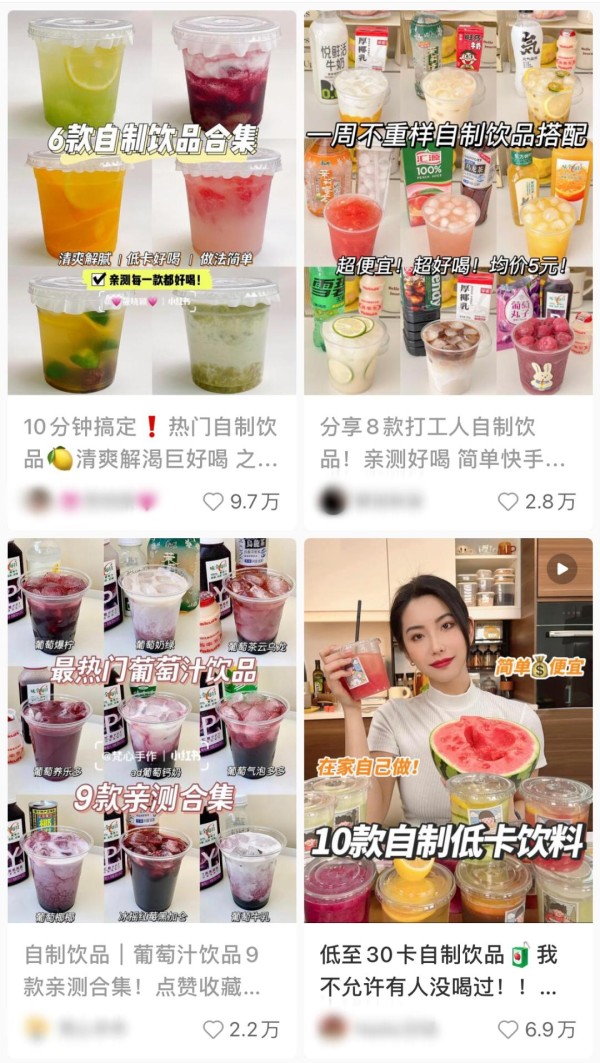Like the post with 6.9万 likes

click(508, 1029)
